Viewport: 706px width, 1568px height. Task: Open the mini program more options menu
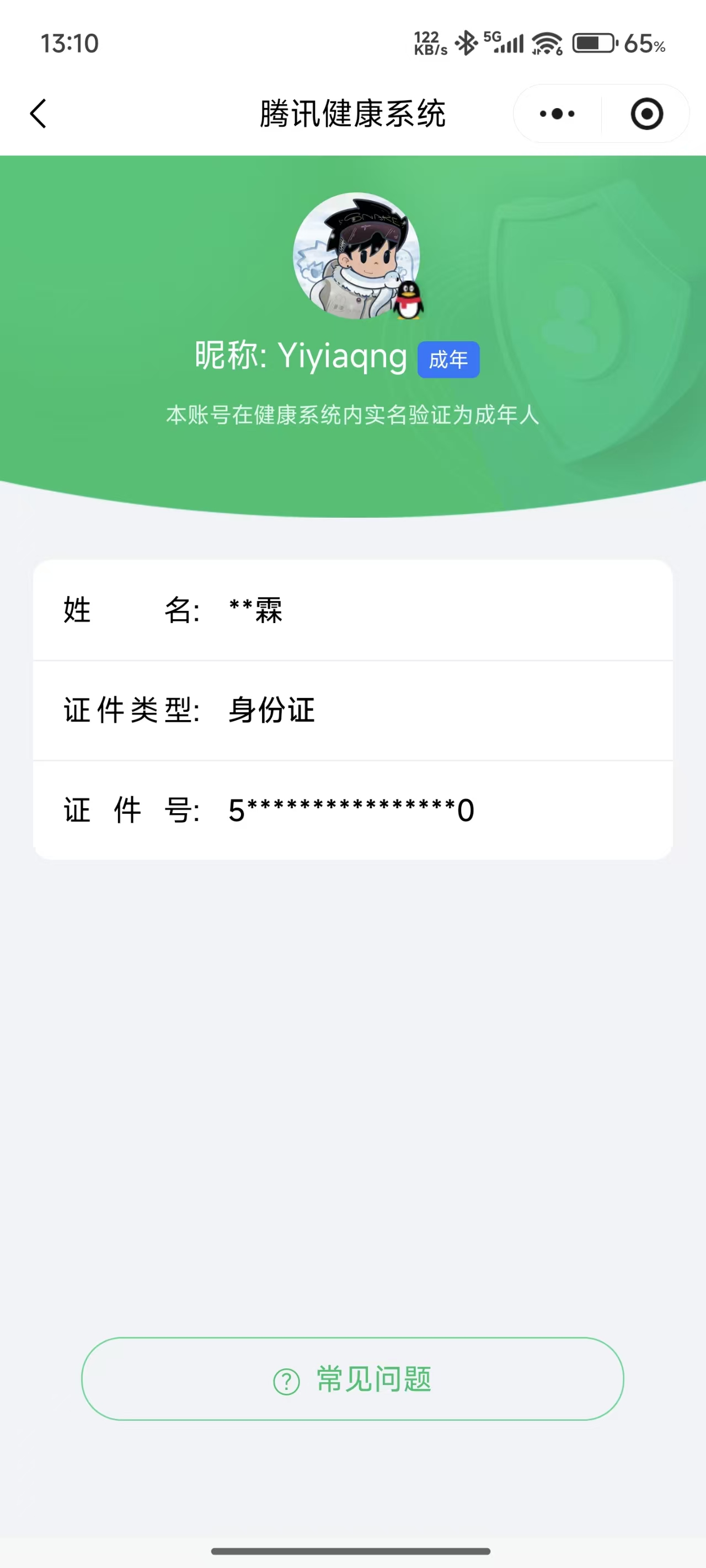click(x=555, y=114)
